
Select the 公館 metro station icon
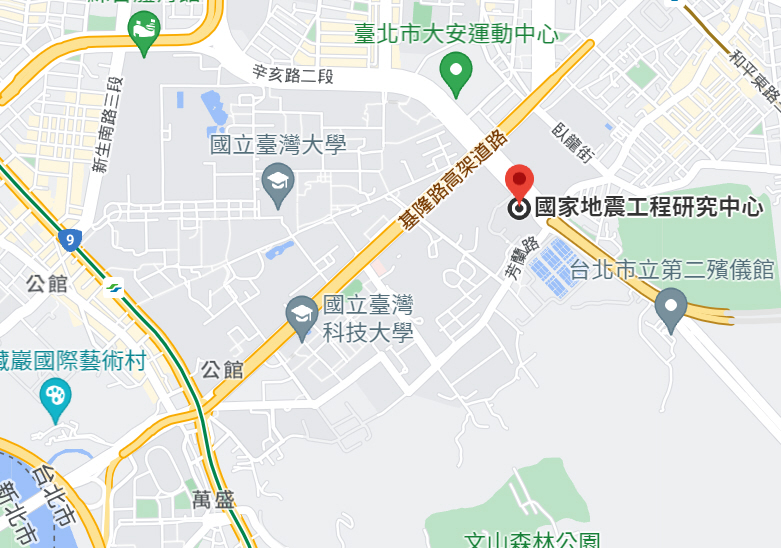[x=113, y=285]
